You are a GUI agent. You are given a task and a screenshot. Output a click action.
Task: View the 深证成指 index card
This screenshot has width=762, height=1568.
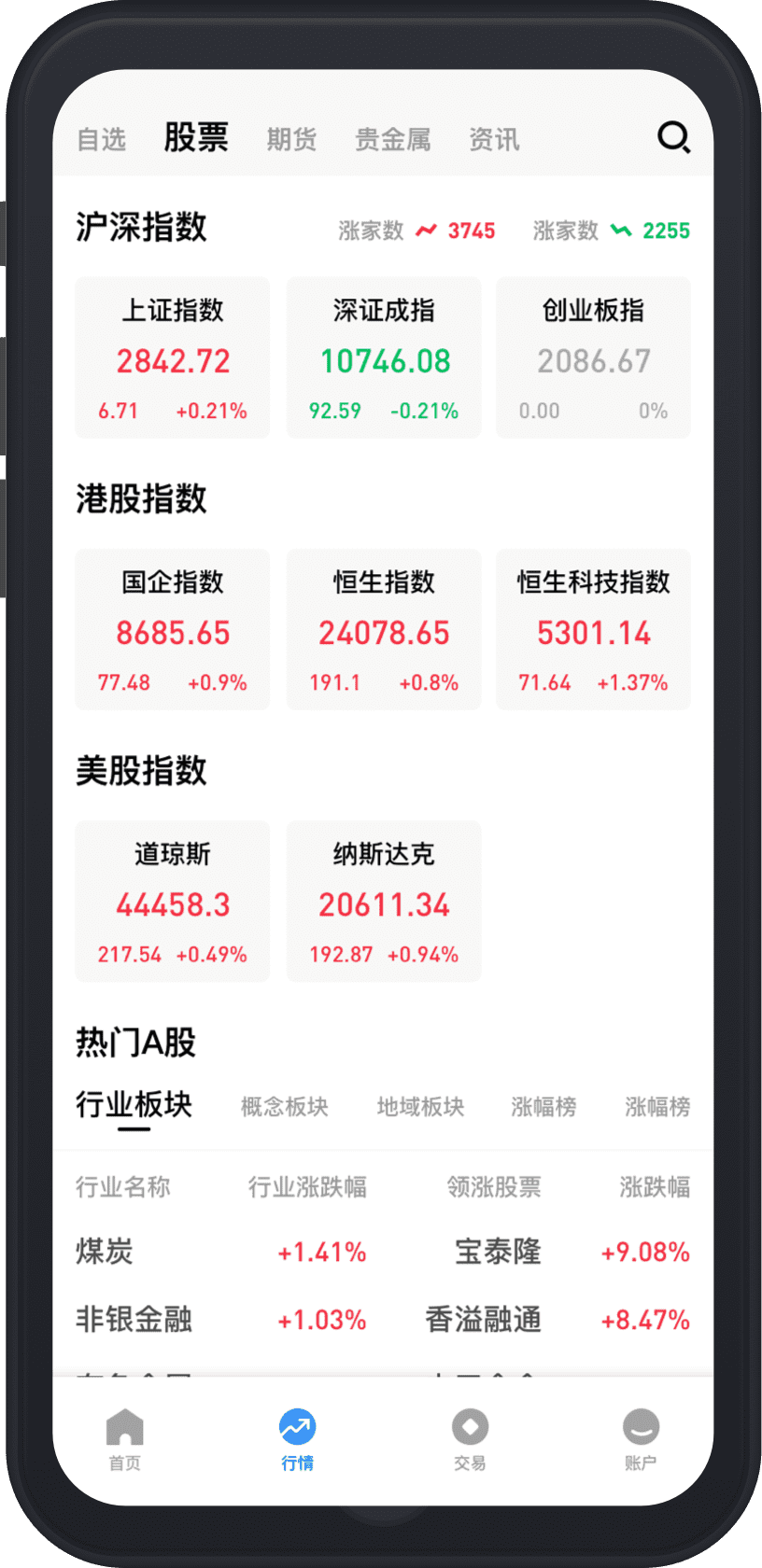pyautogui.click(x=384, y=357)
